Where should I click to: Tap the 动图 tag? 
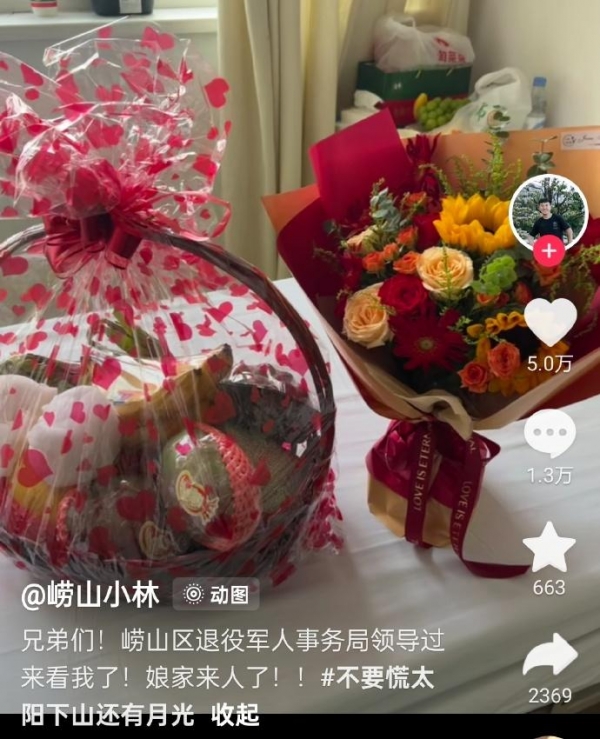[x=216, y=595]
